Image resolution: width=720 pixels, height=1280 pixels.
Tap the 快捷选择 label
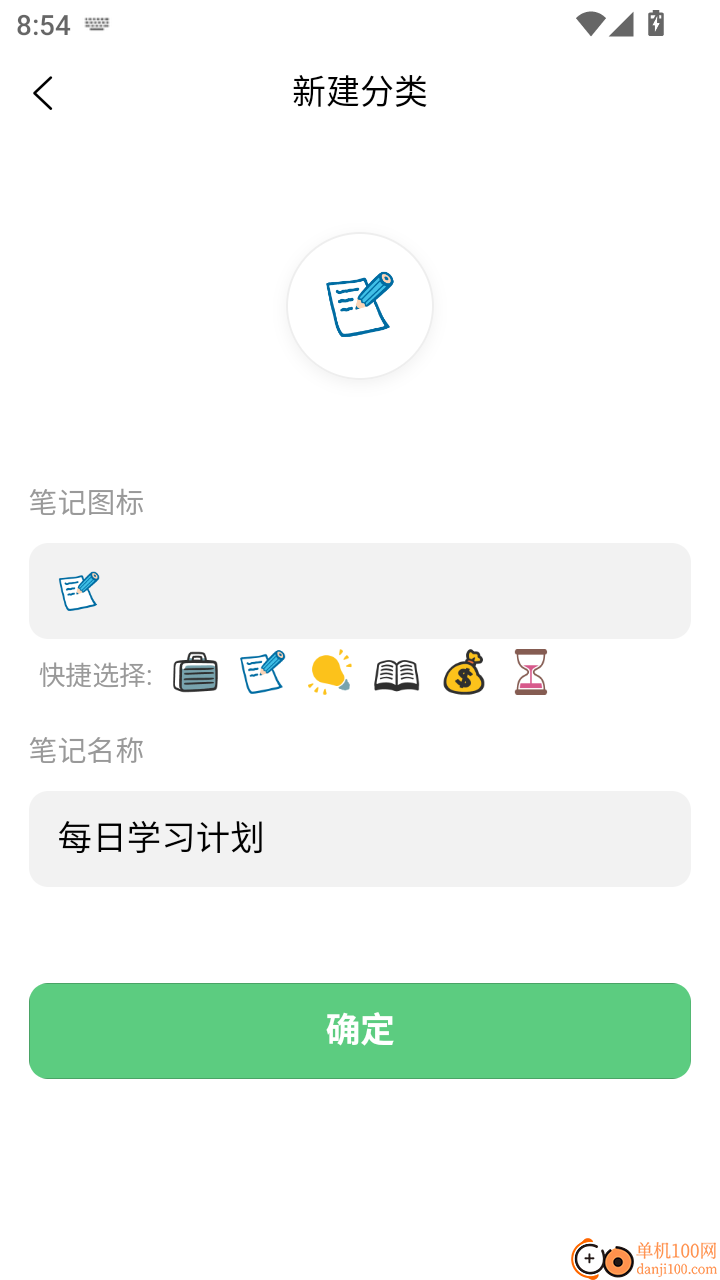coord(90,674)
